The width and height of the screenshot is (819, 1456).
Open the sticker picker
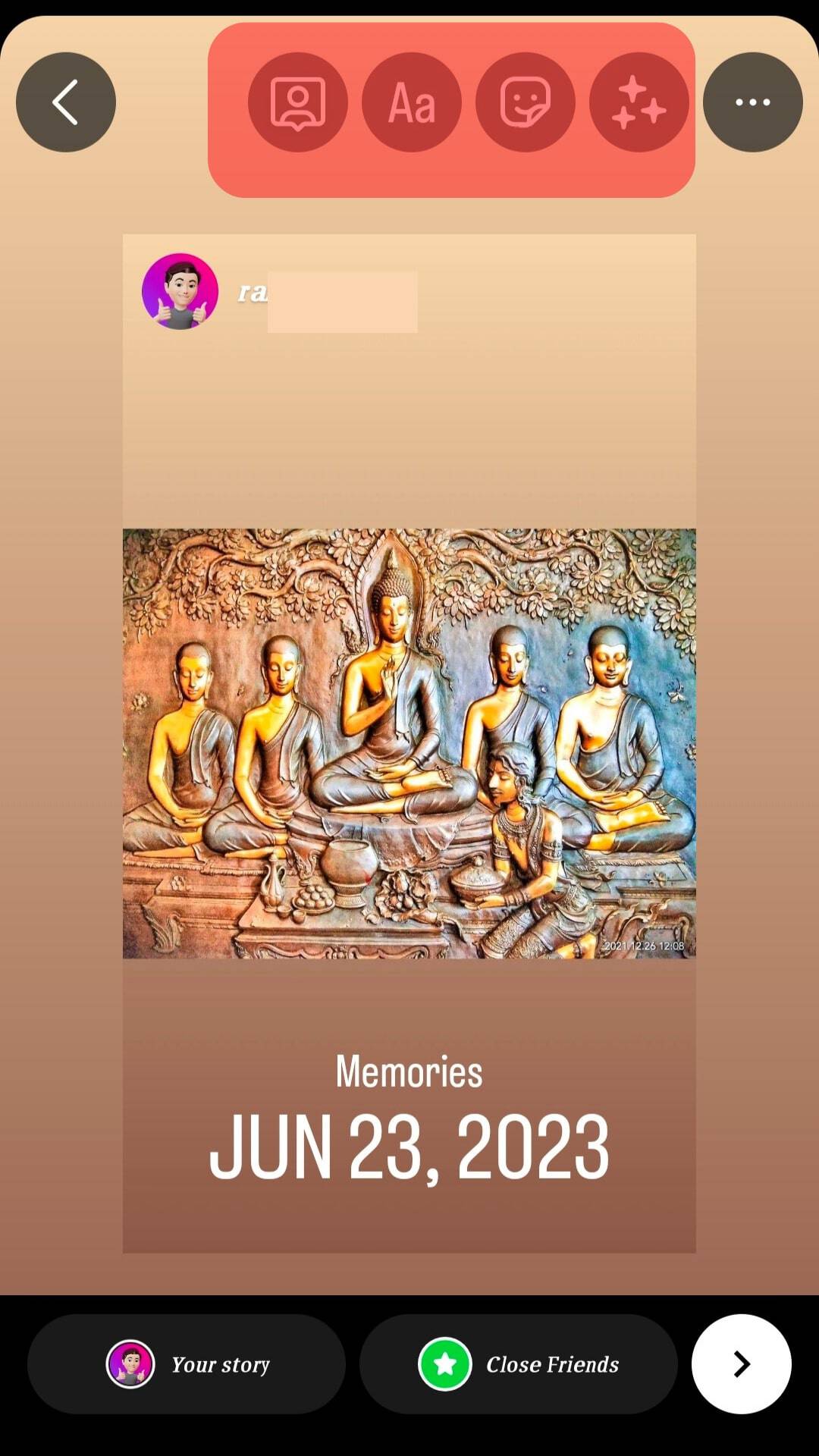pyautogui.click(x=525, y=102)
